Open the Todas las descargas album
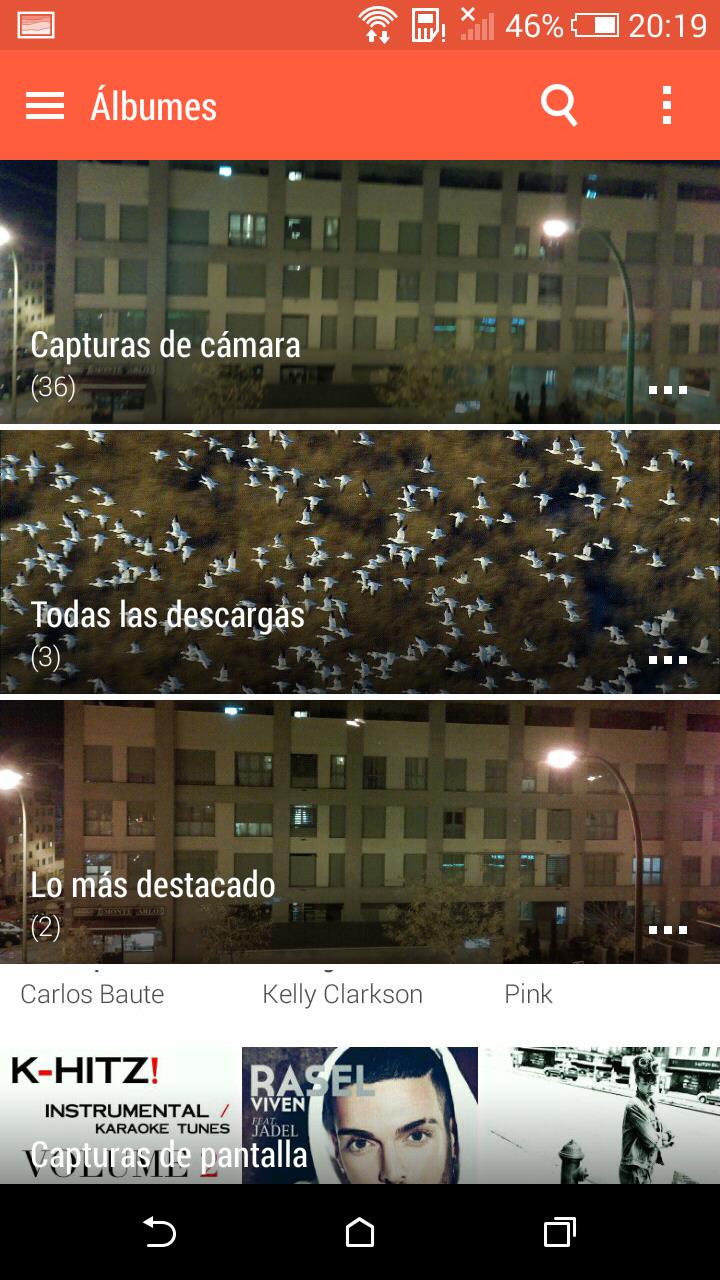This screenshot has height=1280, width=720. click(x=300, y=562)
